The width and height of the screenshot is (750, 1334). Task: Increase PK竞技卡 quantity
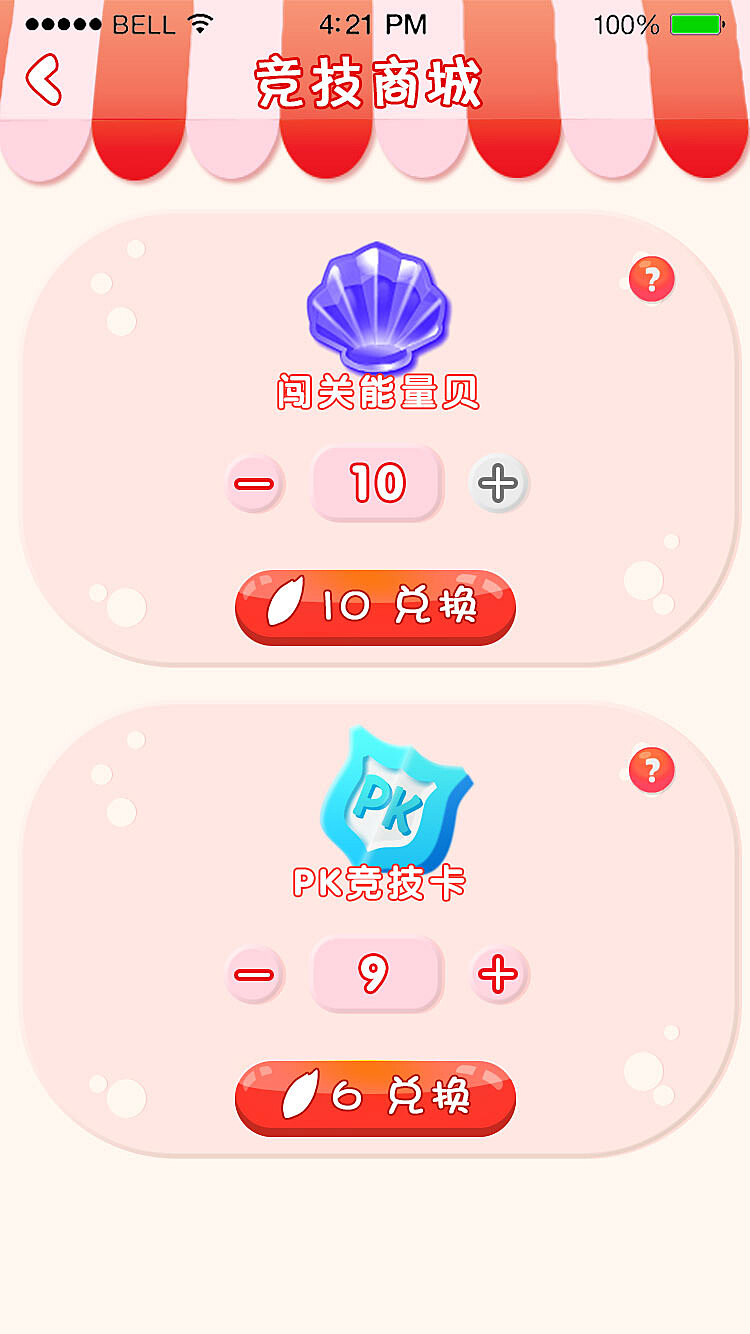coord(498,974)
